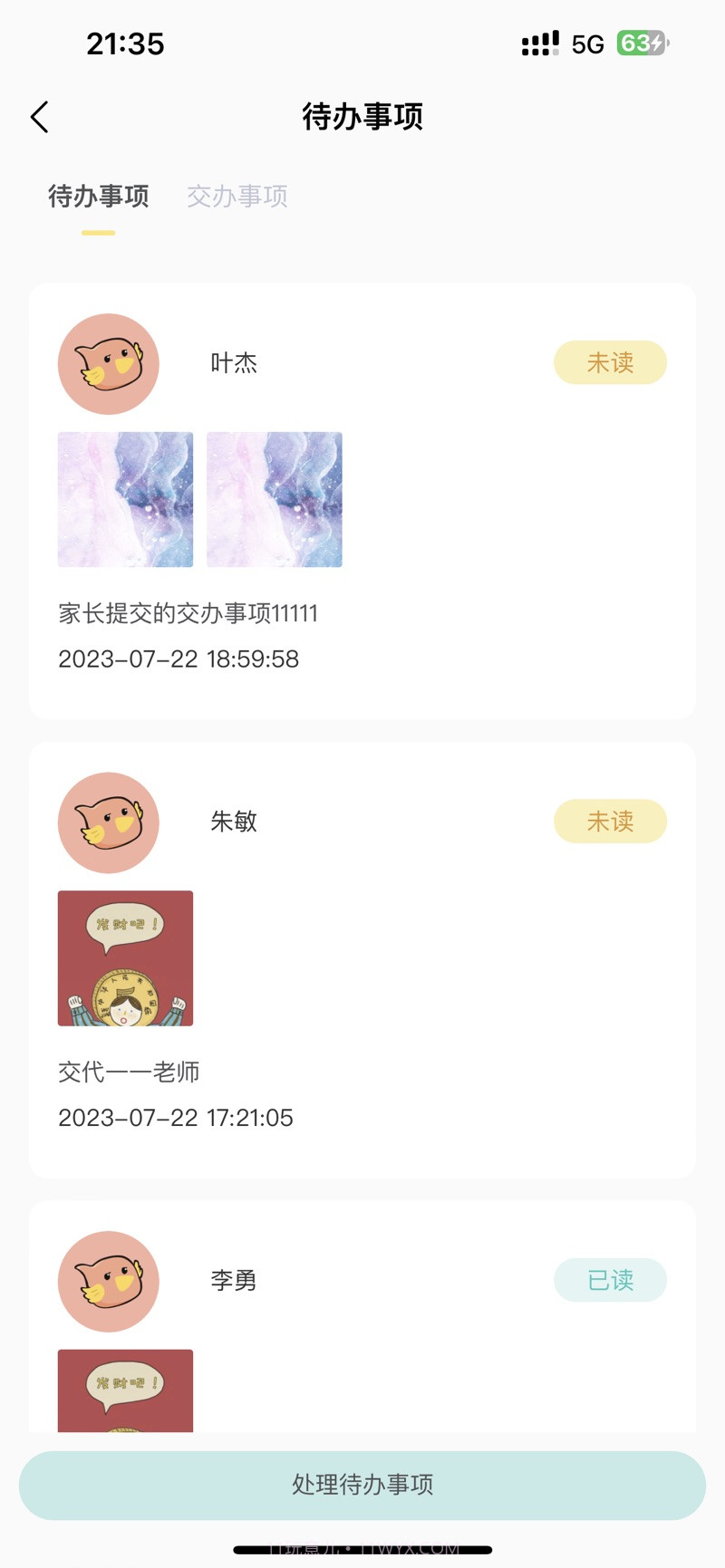Open 李勇's avatar image

coord(108,1282)
